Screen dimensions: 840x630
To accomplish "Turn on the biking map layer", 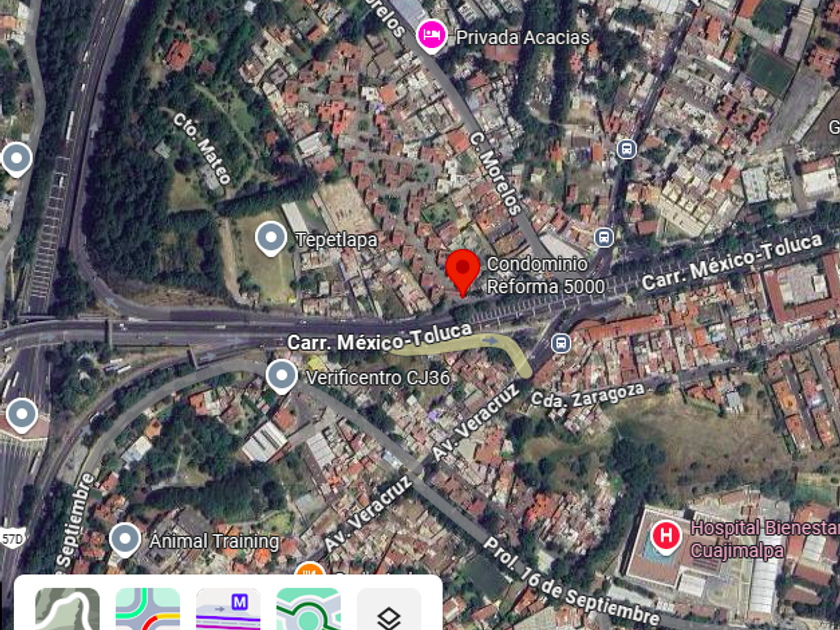I will coord(308,609).
